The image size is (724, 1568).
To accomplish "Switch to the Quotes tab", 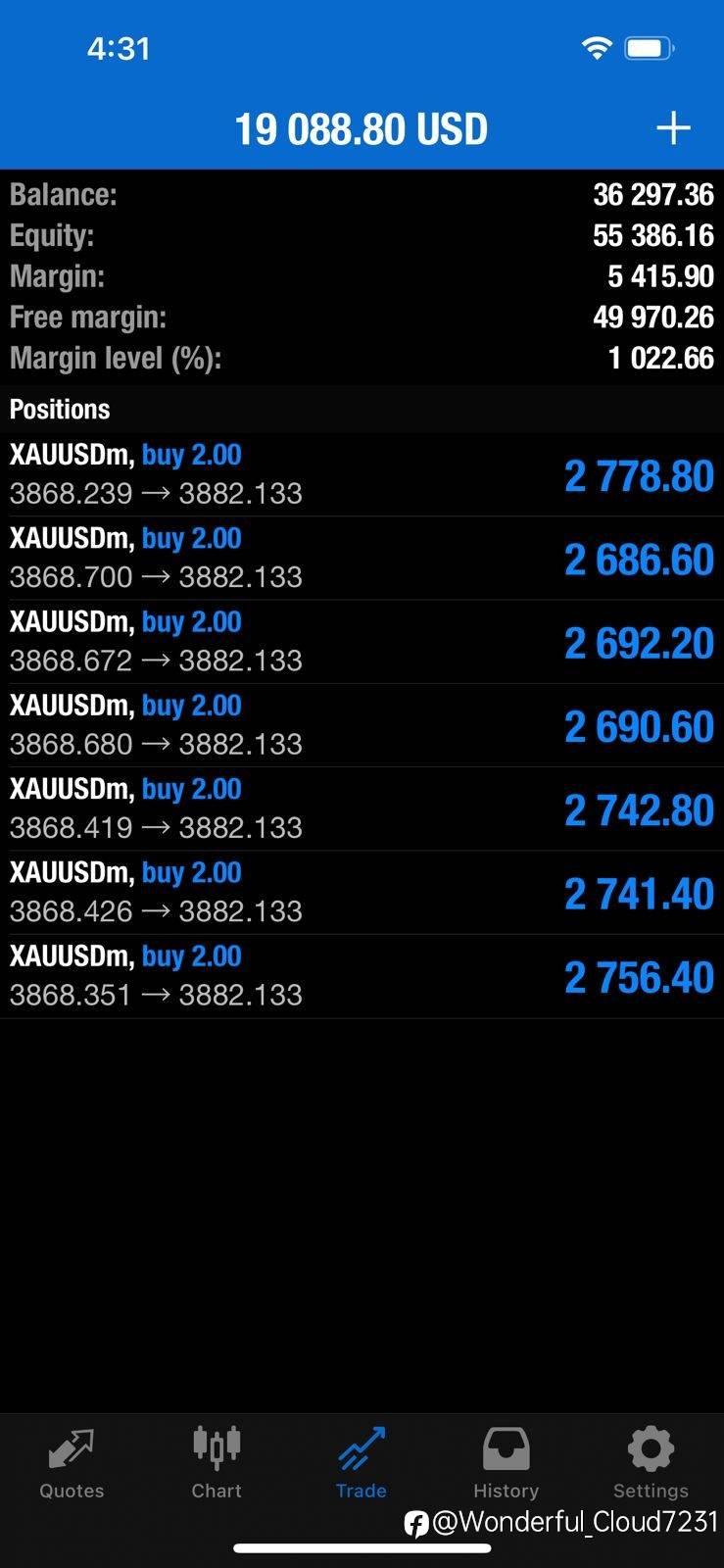I will click(72, 1463).
